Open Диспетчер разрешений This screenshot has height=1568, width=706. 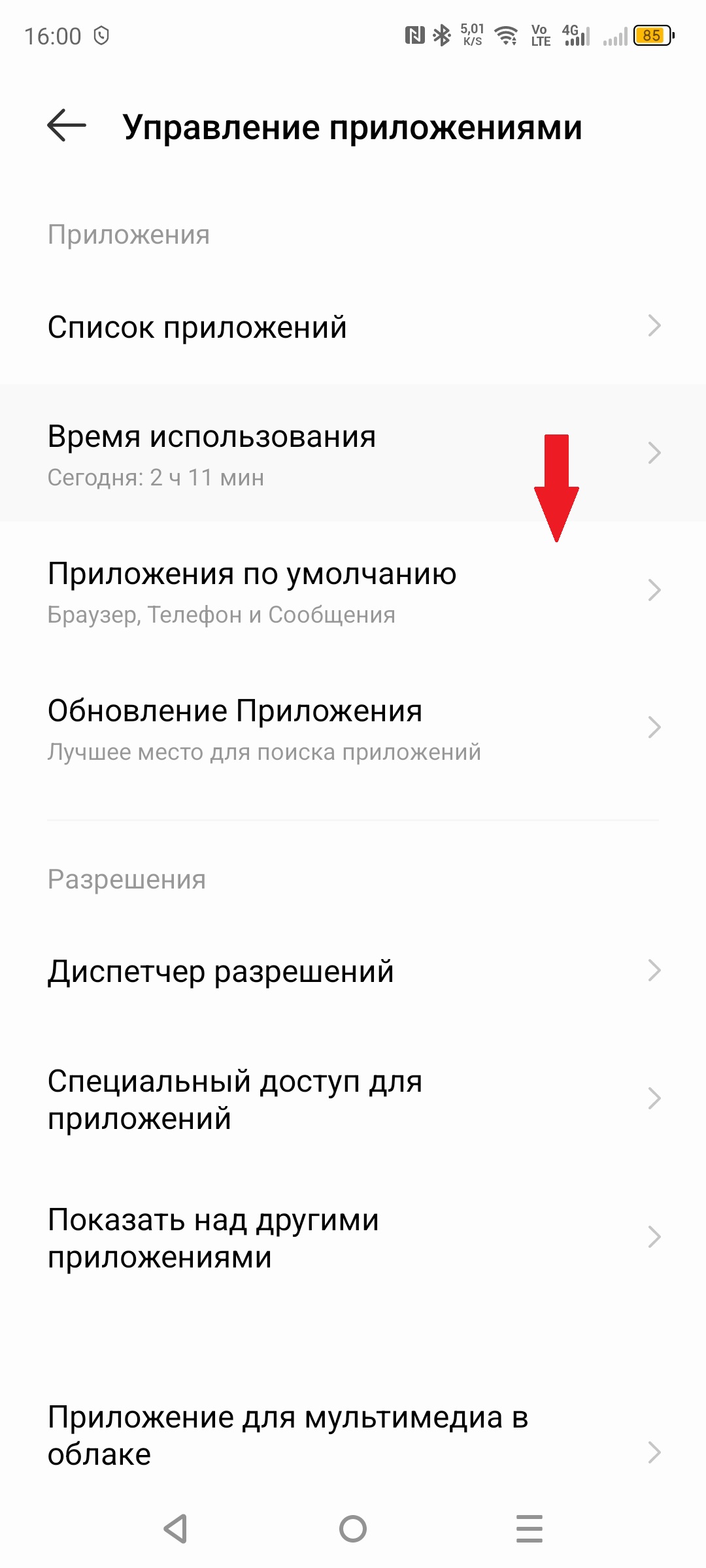[353, 972]
